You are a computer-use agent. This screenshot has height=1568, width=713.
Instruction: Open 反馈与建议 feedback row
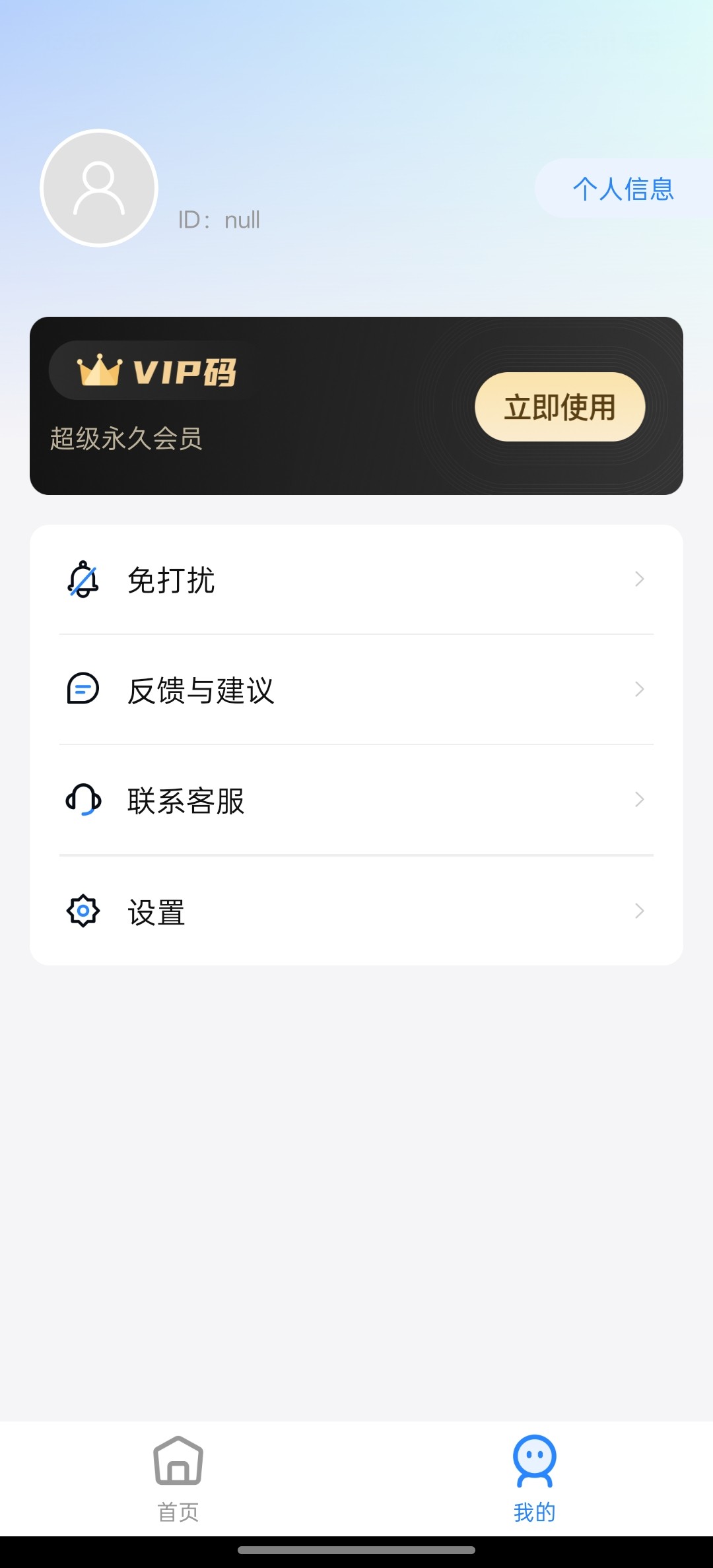point(356,690)
